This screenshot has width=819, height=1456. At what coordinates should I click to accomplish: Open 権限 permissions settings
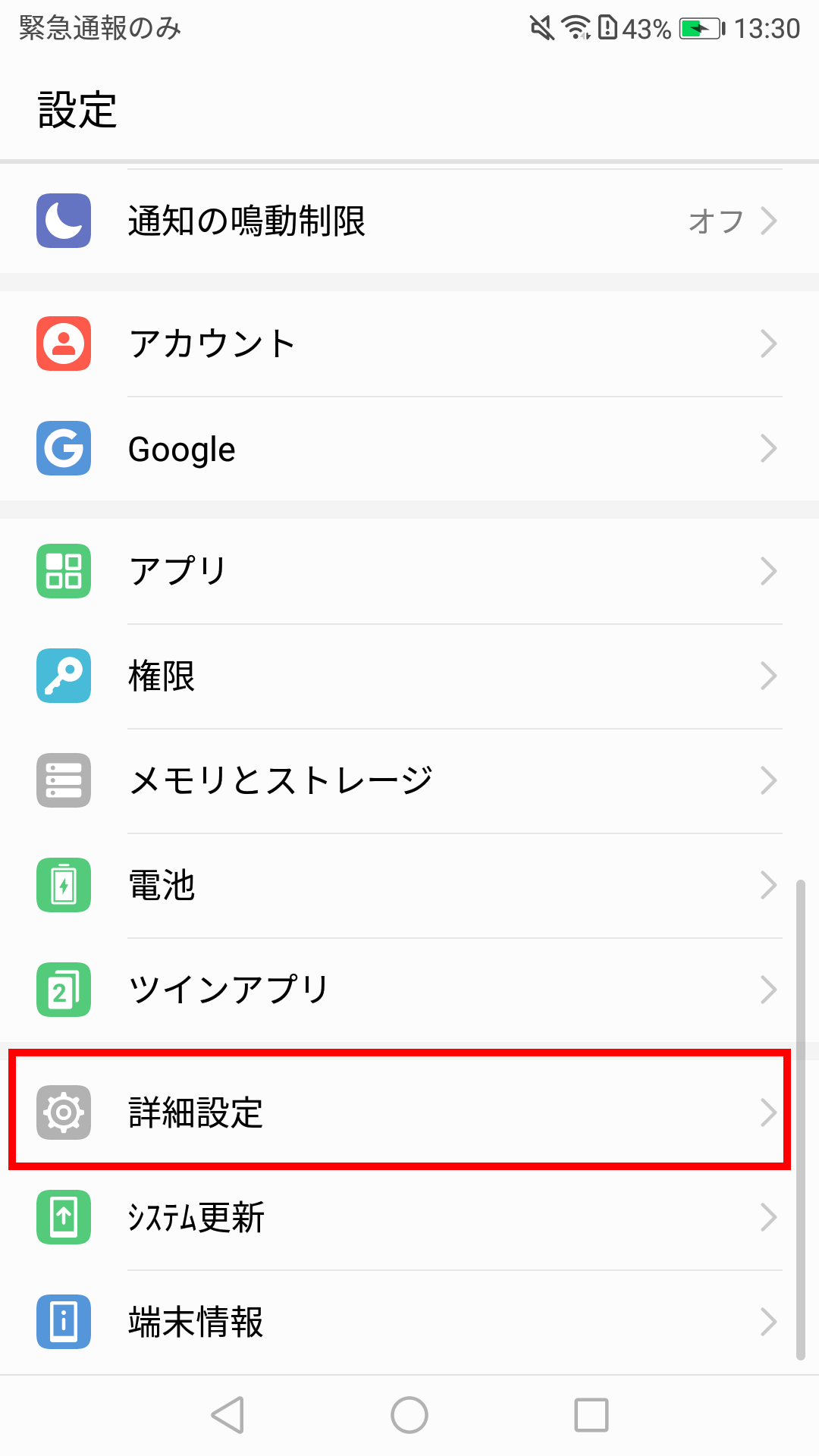(409, 676)
